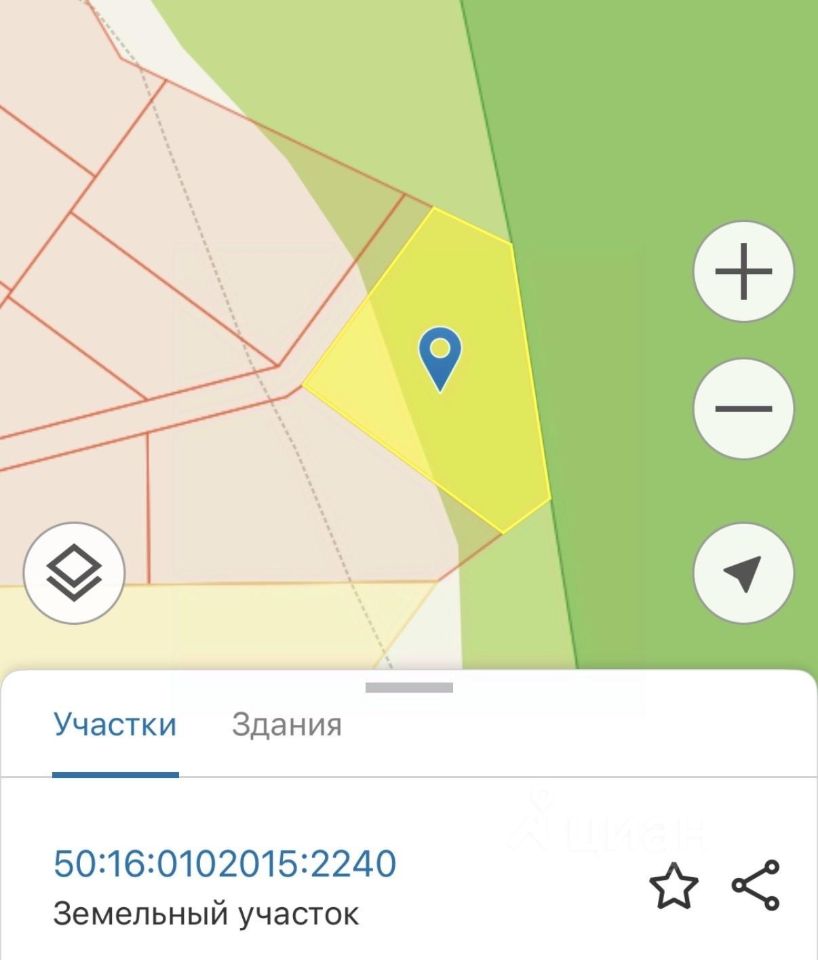Add this land plot to favorites

(x=673, y=886)
